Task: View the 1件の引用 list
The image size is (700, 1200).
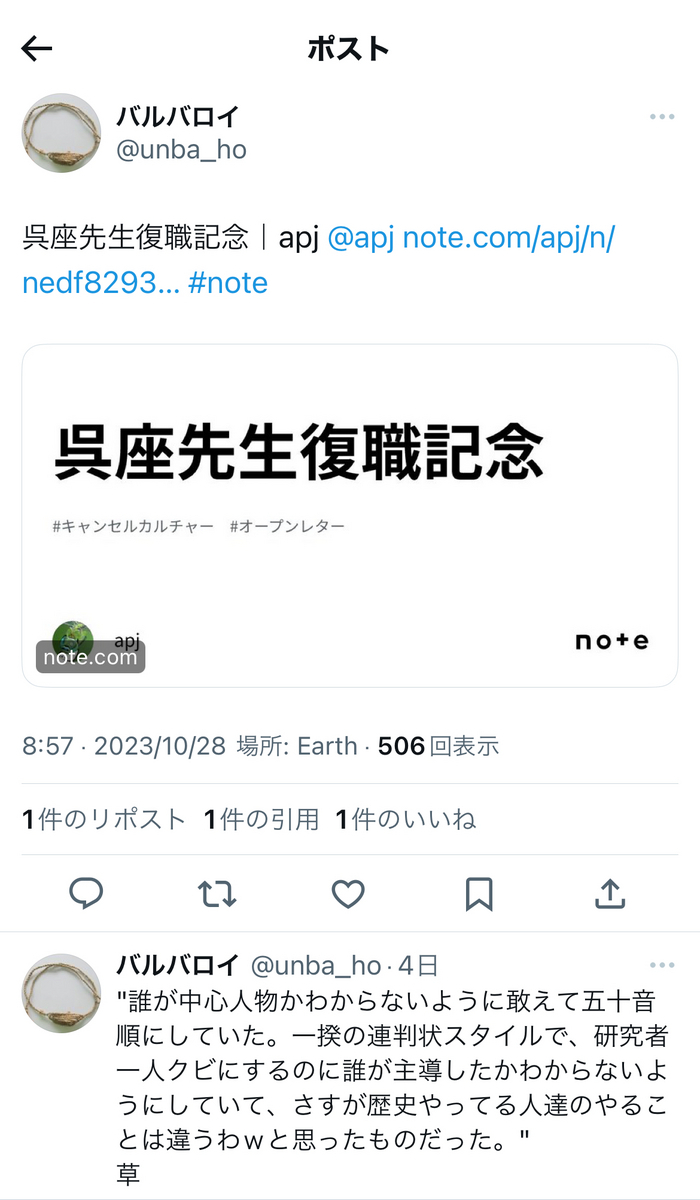Action: (x=262, y=820)
